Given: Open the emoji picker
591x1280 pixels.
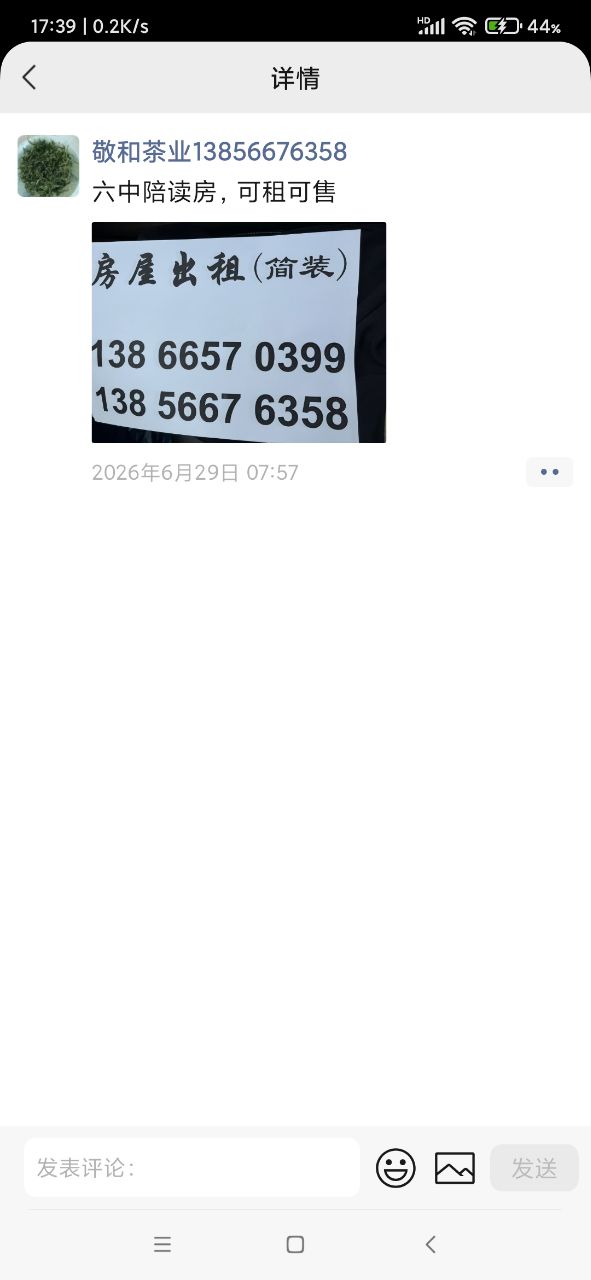Looking at the screenshot, I should (x=396, y=1167).
